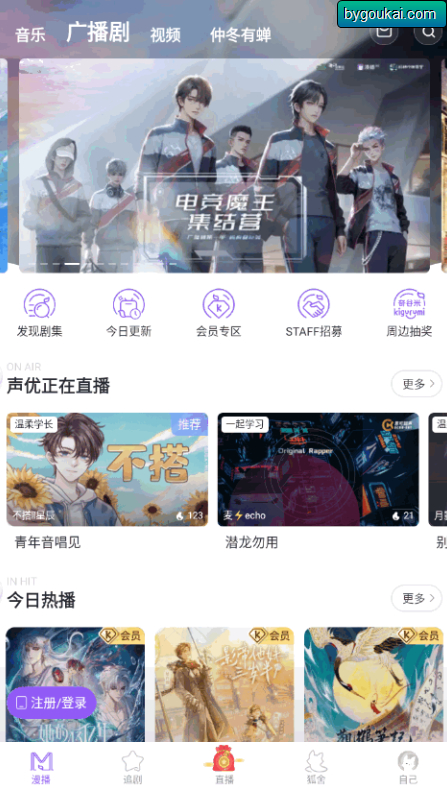Switch to the 自己 bottom tab
447x788 pixels.
pyautogui.click(x=408, y=767)
